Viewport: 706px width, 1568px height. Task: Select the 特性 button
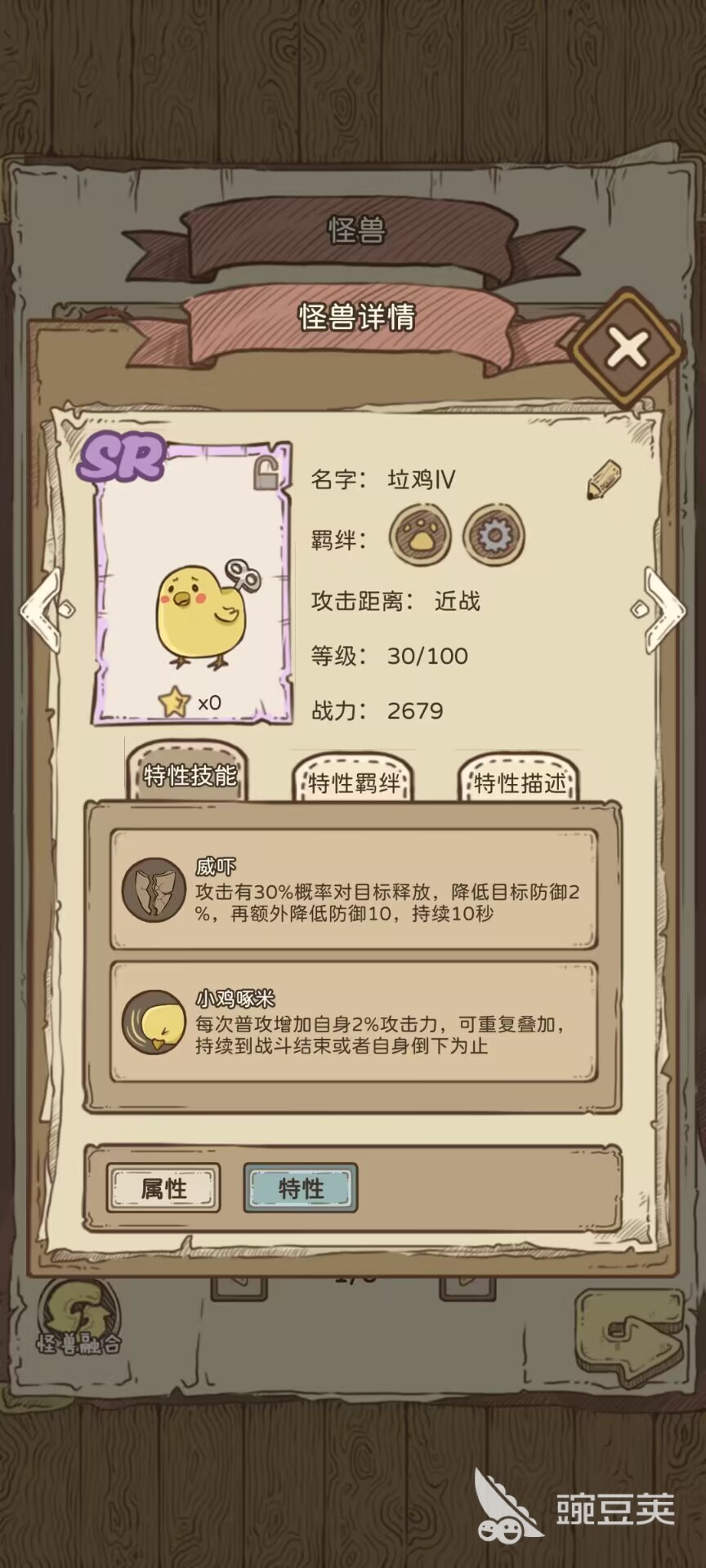[301, 1188]
